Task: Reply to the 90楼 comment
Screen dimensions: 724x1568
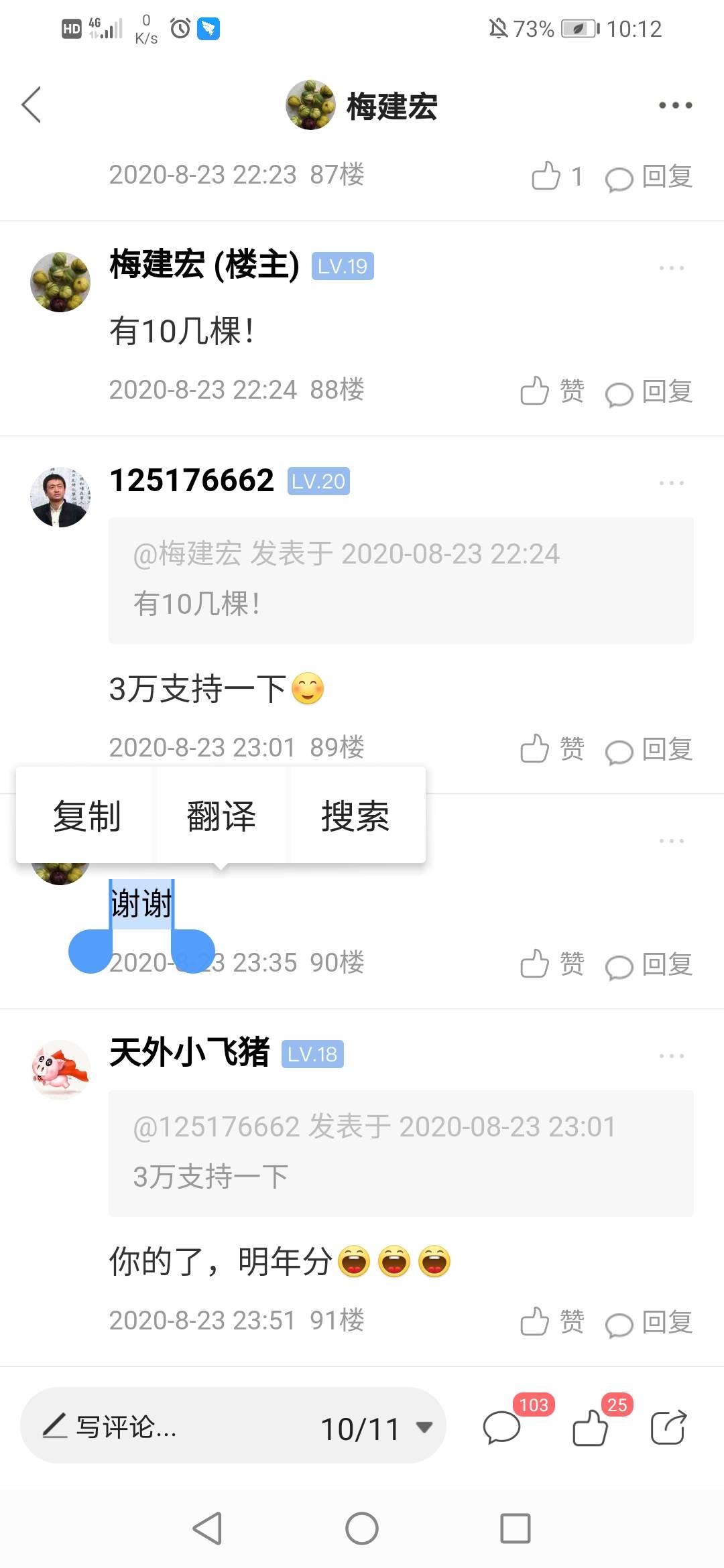Action: click(x=649, y=965)
